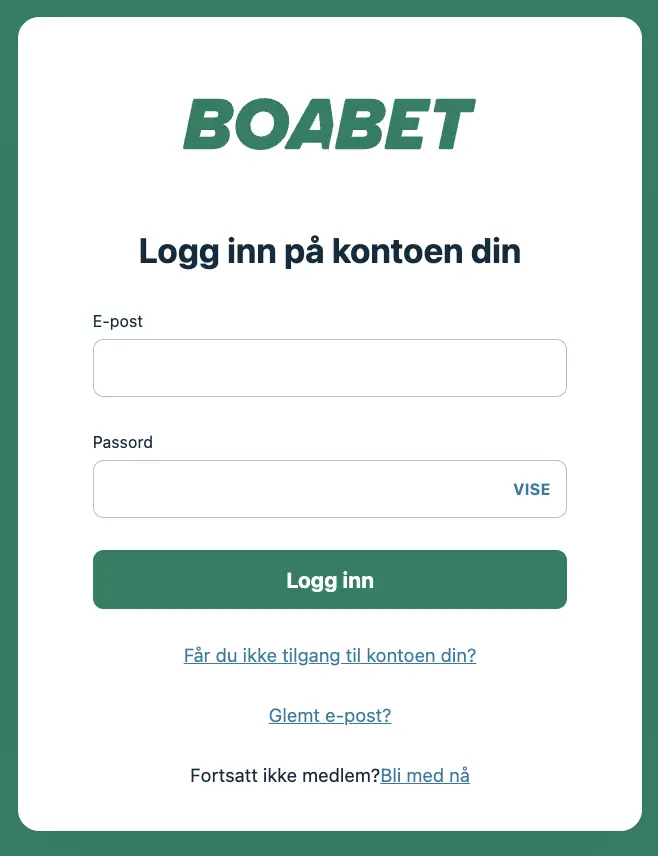
Task: Select the Passord text field
Action: [300, 489]
